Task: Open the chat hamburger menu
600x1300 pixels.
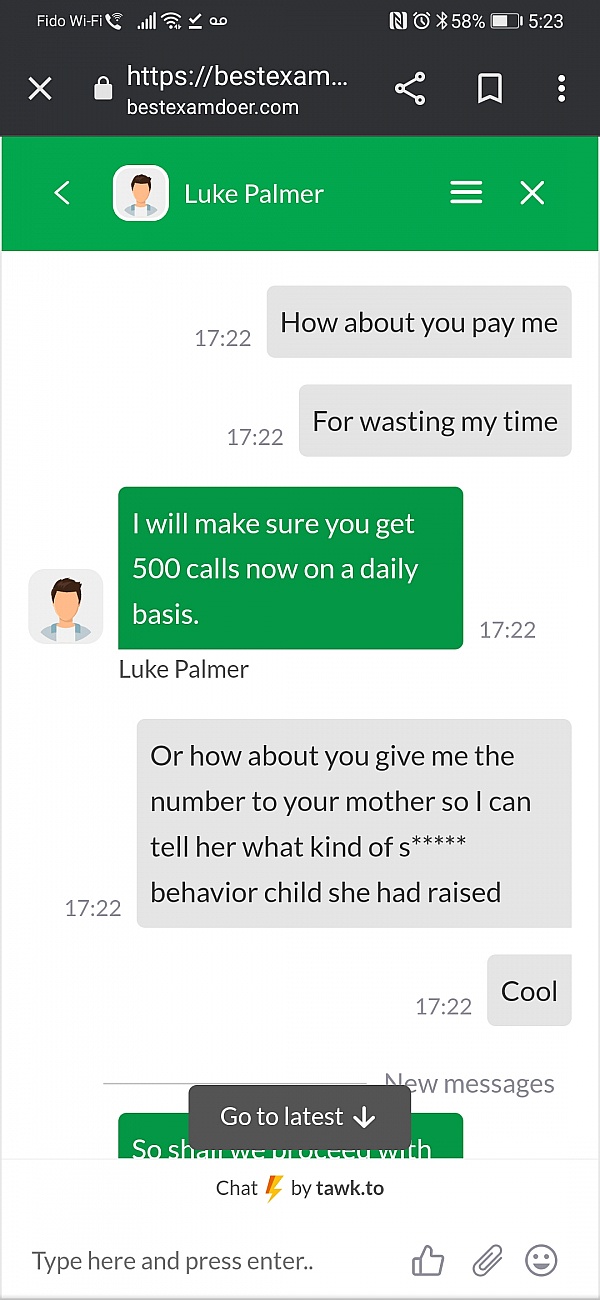Action: 466,193
